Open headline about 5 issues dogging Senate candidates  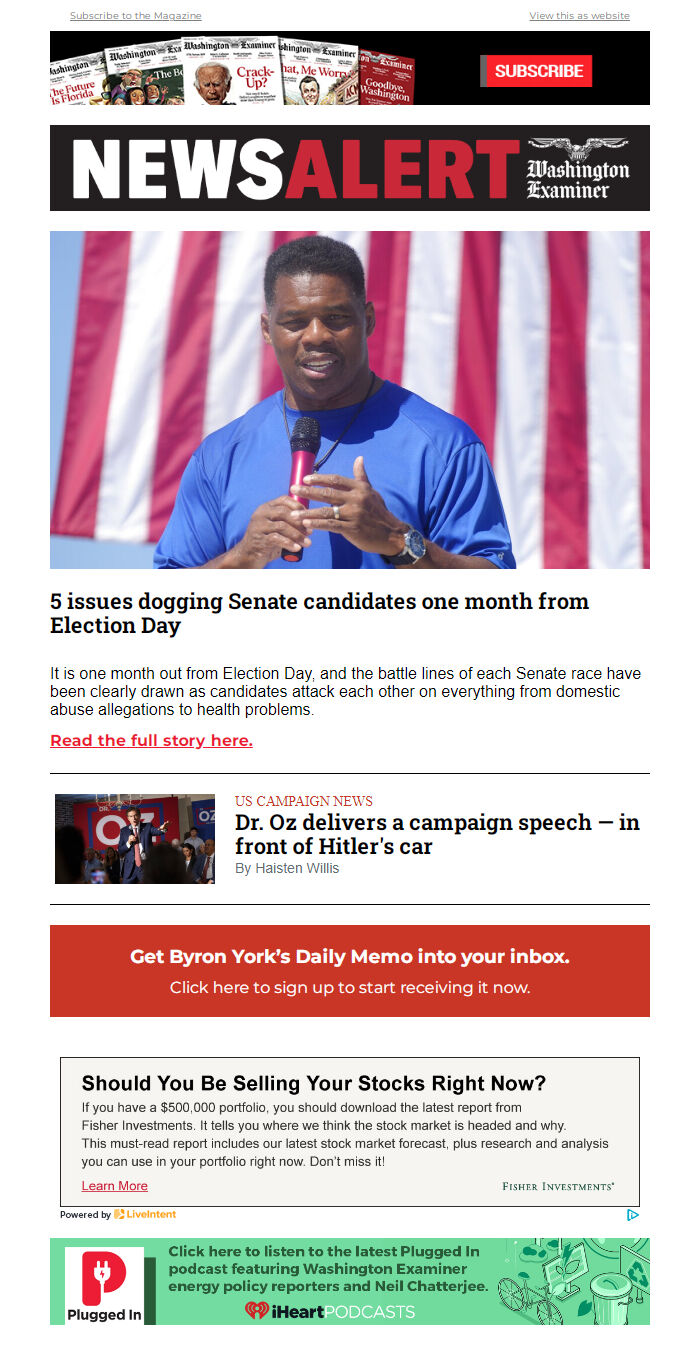(x=320, y=613)
